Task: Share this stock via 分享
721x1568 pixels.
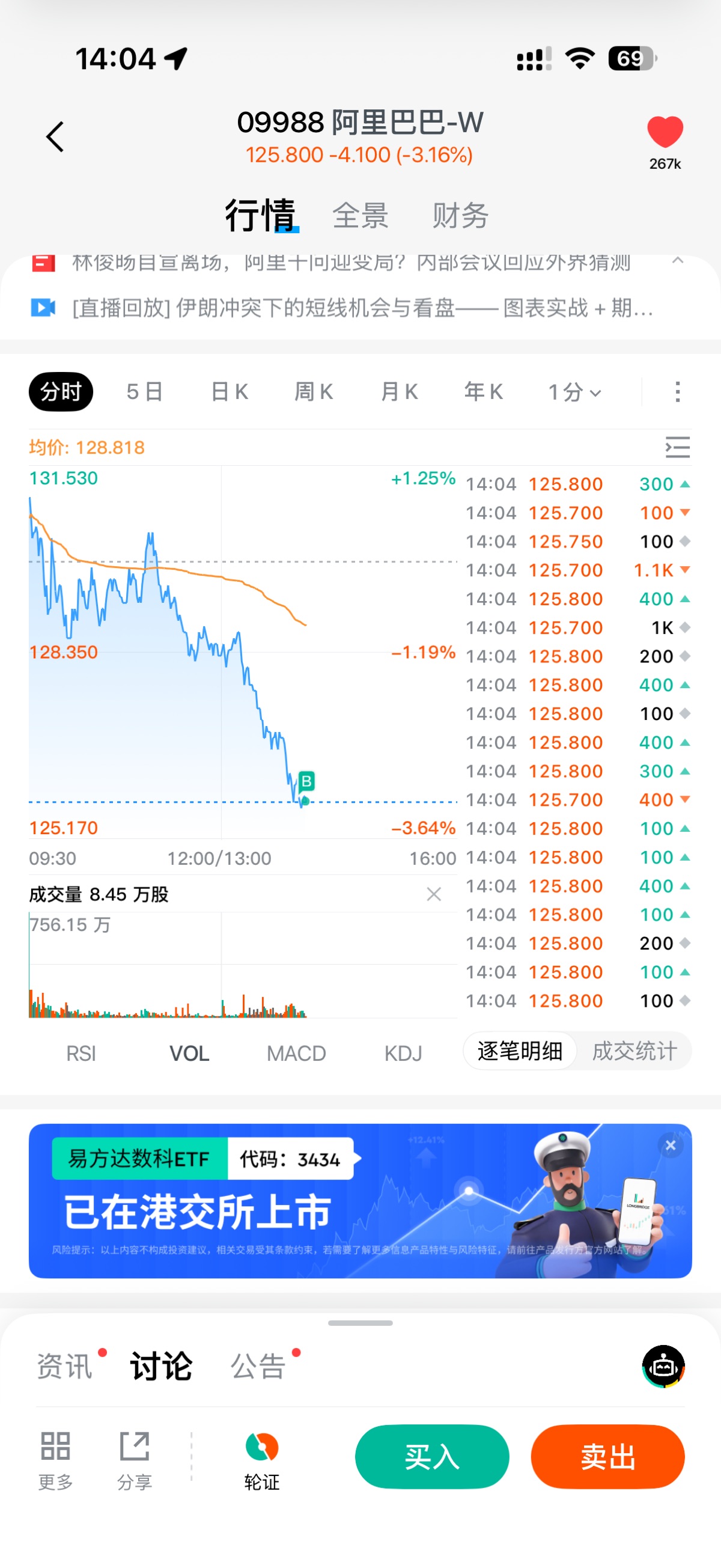Action: [x=135, y=1460]
